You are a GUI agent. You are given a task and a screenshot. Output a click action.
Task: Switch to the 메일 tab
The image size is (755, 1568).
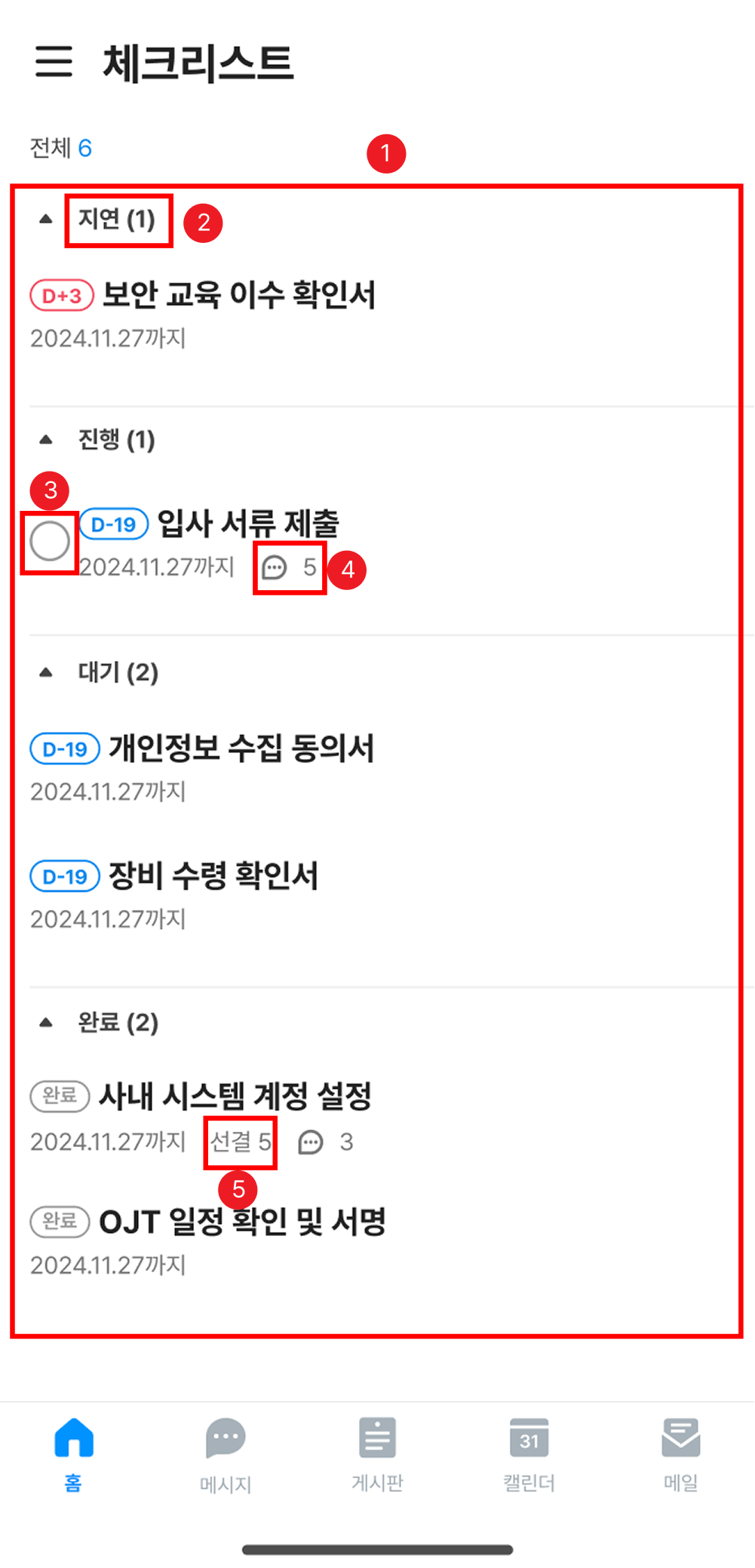680,1453
